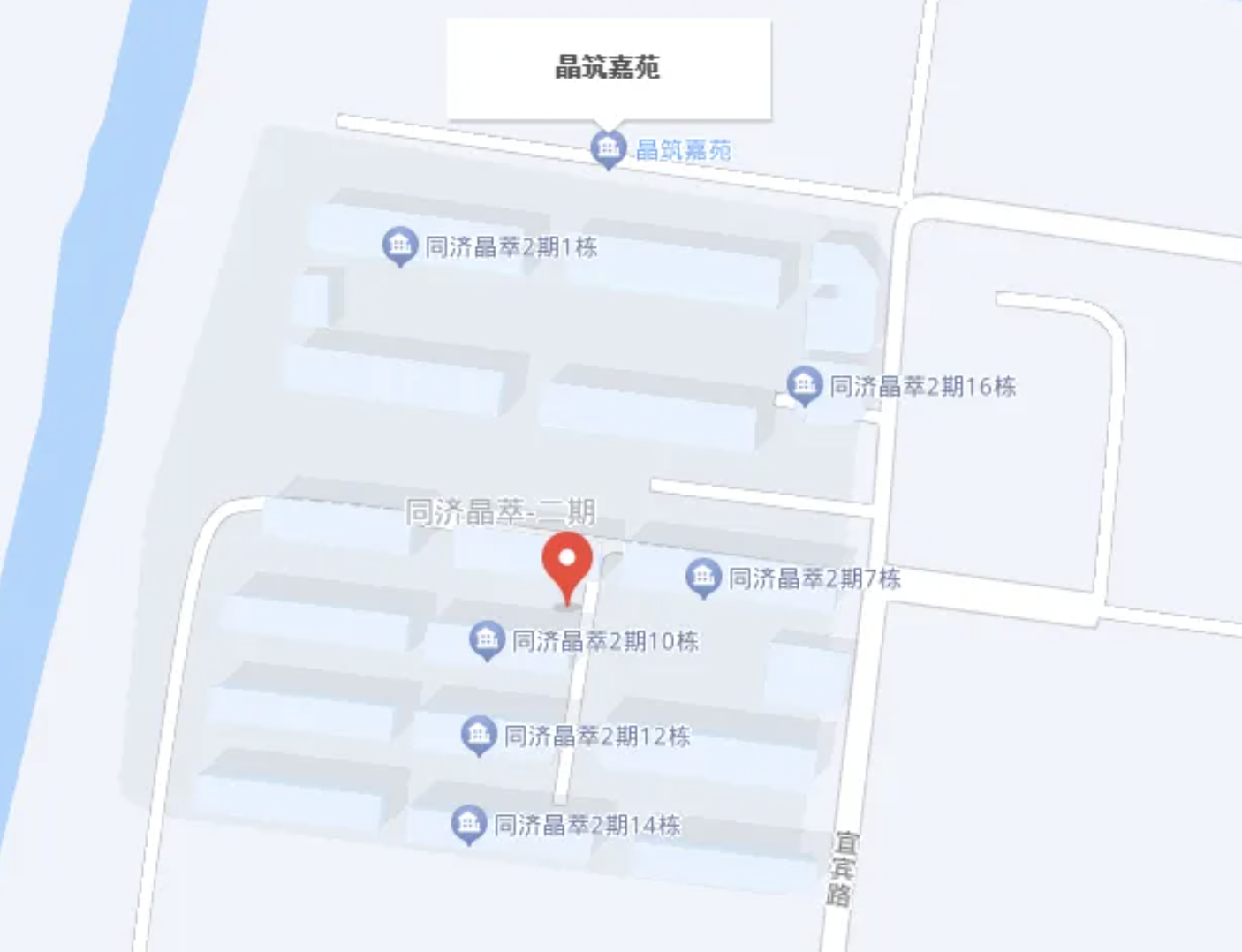Select the 同济晶萃2期10栋 marker
Image resolution: width=1242 pixels, height=952 pixels.
point(487,638)
